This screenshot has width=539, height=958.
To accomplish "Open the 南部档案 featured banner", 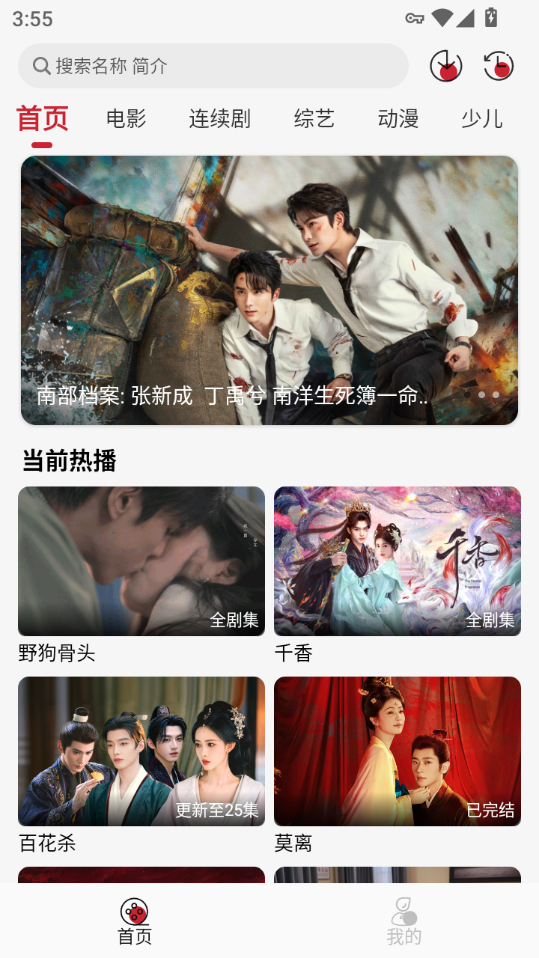I will pyautogui.click(x=270, y=290).
